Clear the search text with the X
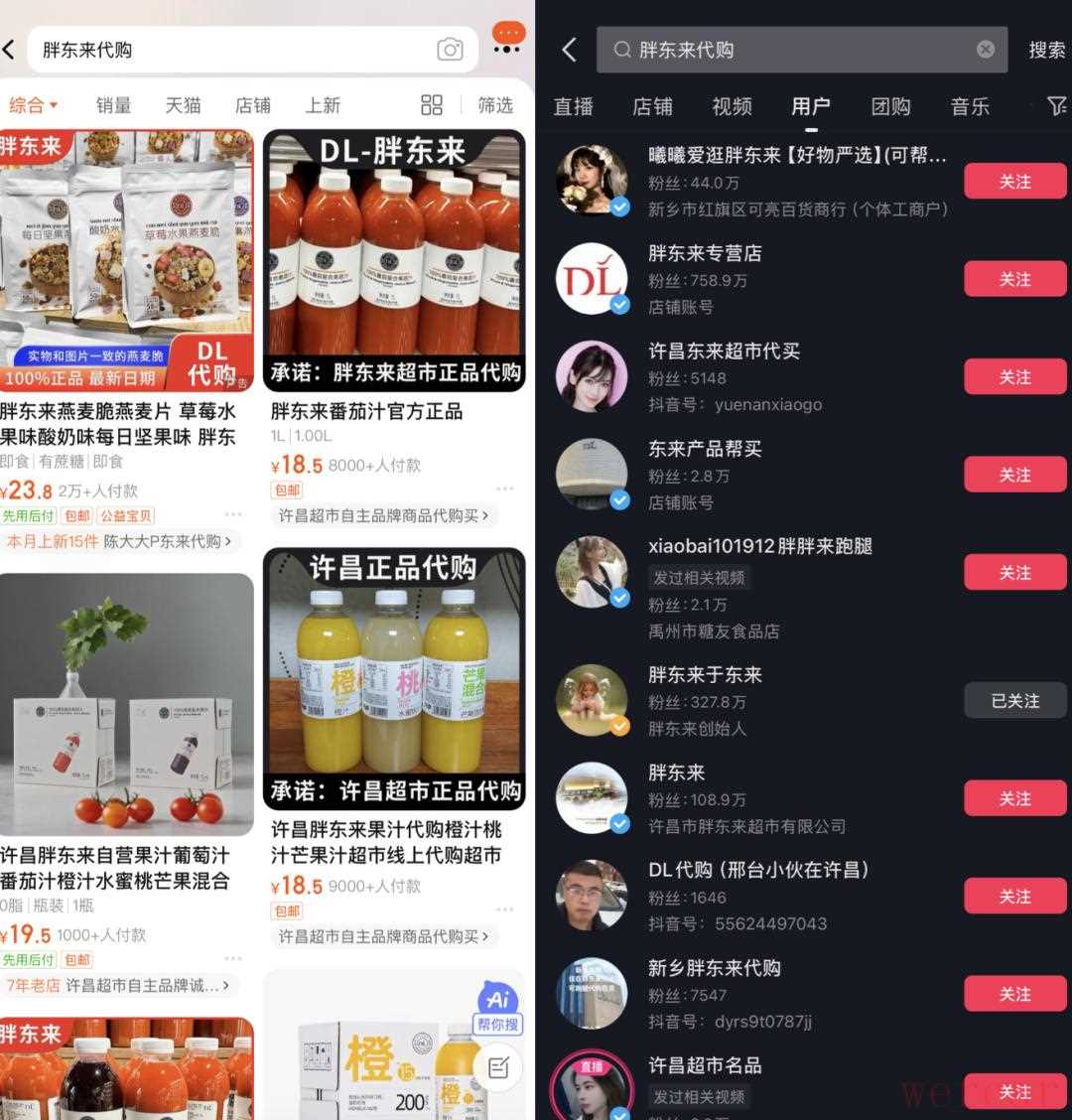Viewport: 1072px width, 1120px height. click(x=986, y=50)
